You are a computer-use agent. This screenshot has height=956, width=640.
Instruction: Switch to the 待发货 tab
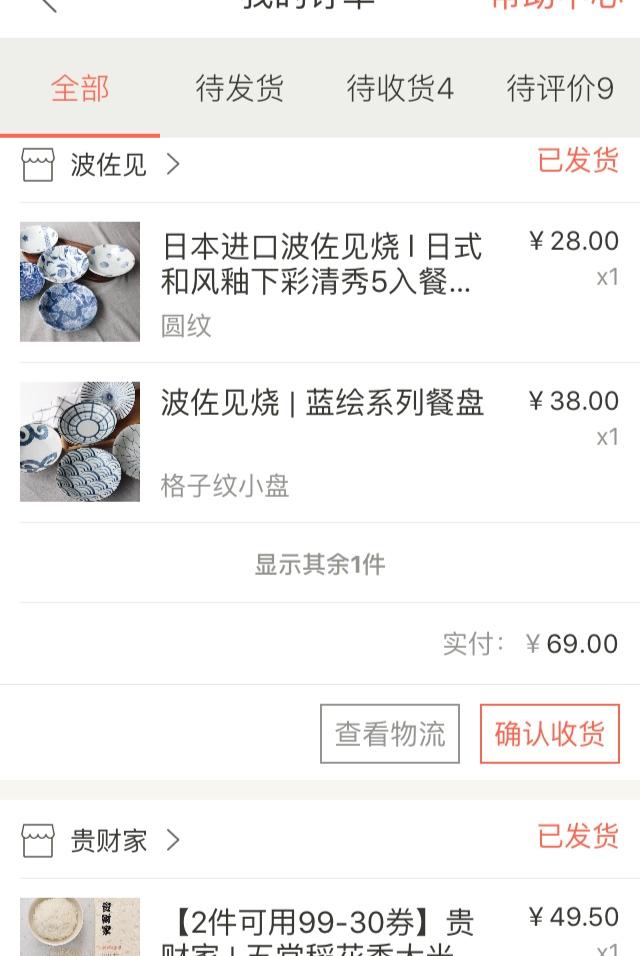pyautogui.click(x=240, y=89)
